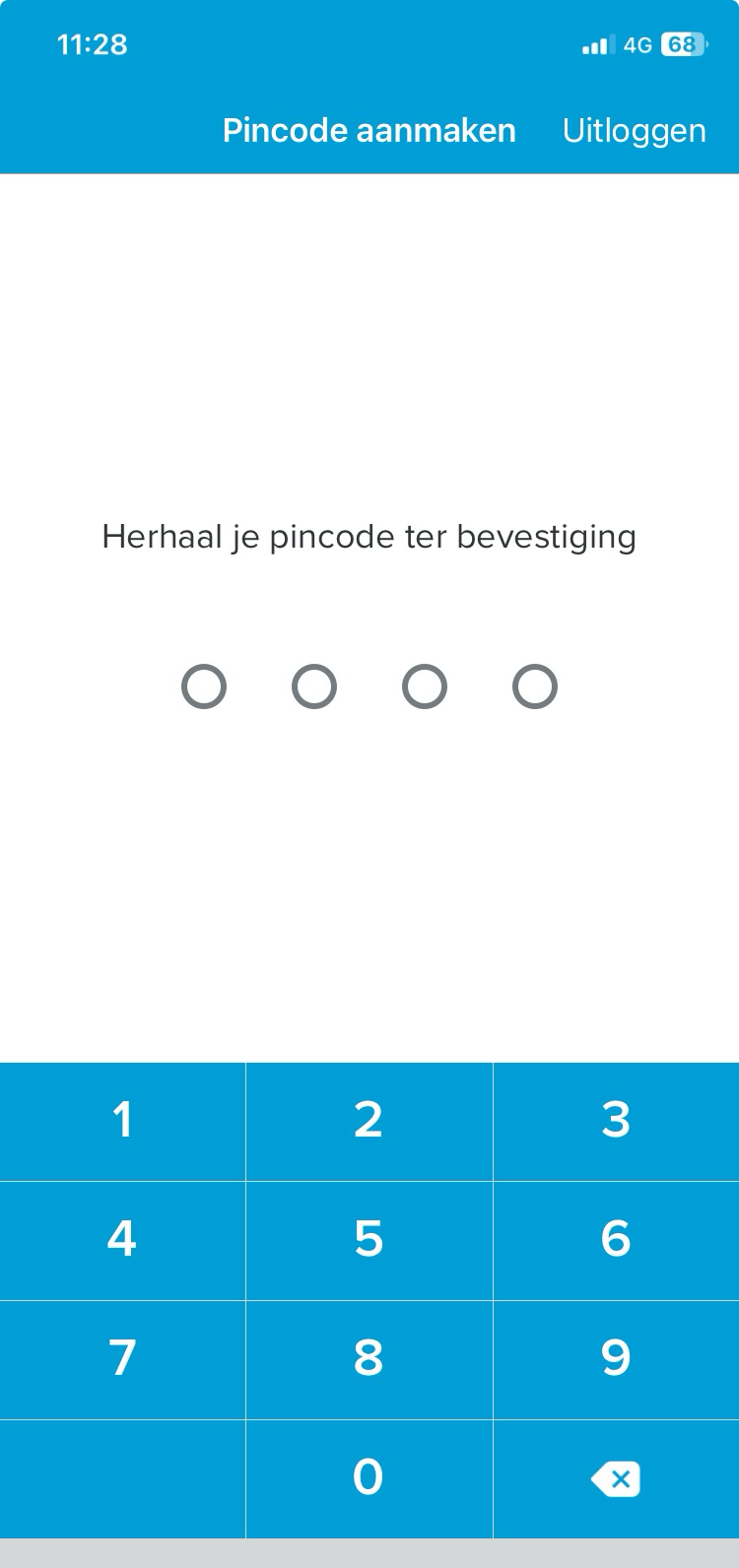Enter digit 4 on the keypad
739x1568 pixels.
[122, 1240]
